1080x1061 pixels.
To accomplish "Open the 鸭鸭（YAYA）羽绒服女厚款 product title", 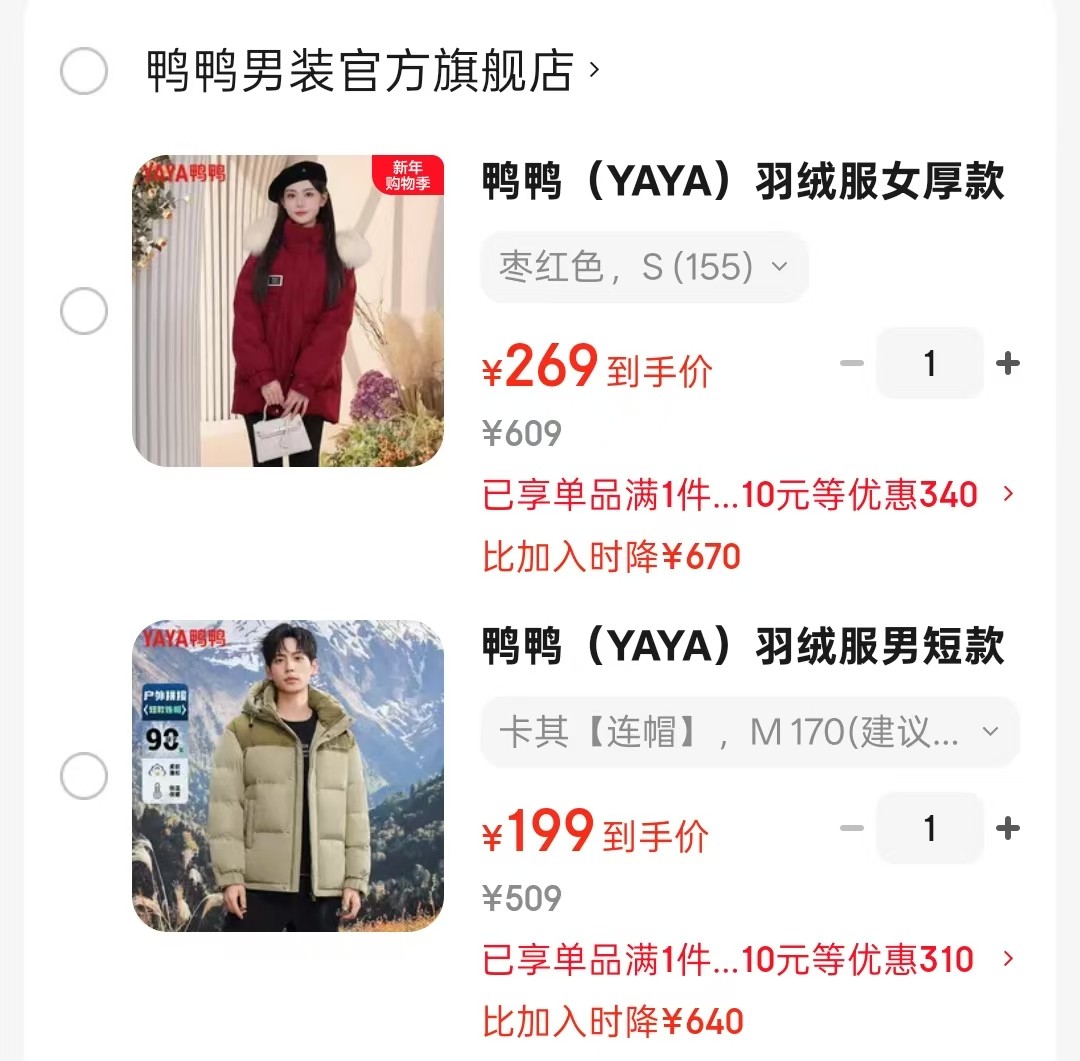I will coord(743,182).
